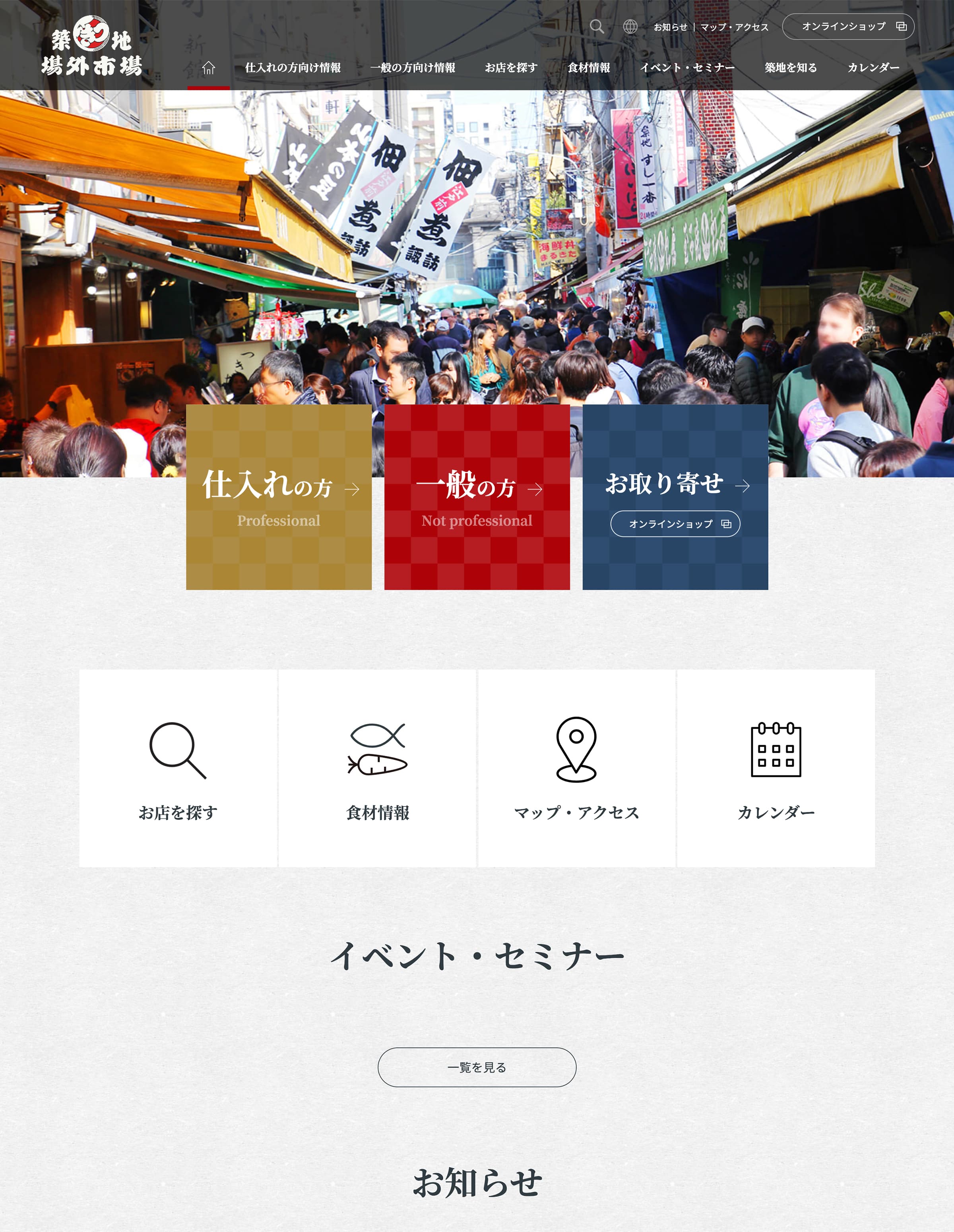
Task: Open the search magnifier in the header
Action: point(596,27)
